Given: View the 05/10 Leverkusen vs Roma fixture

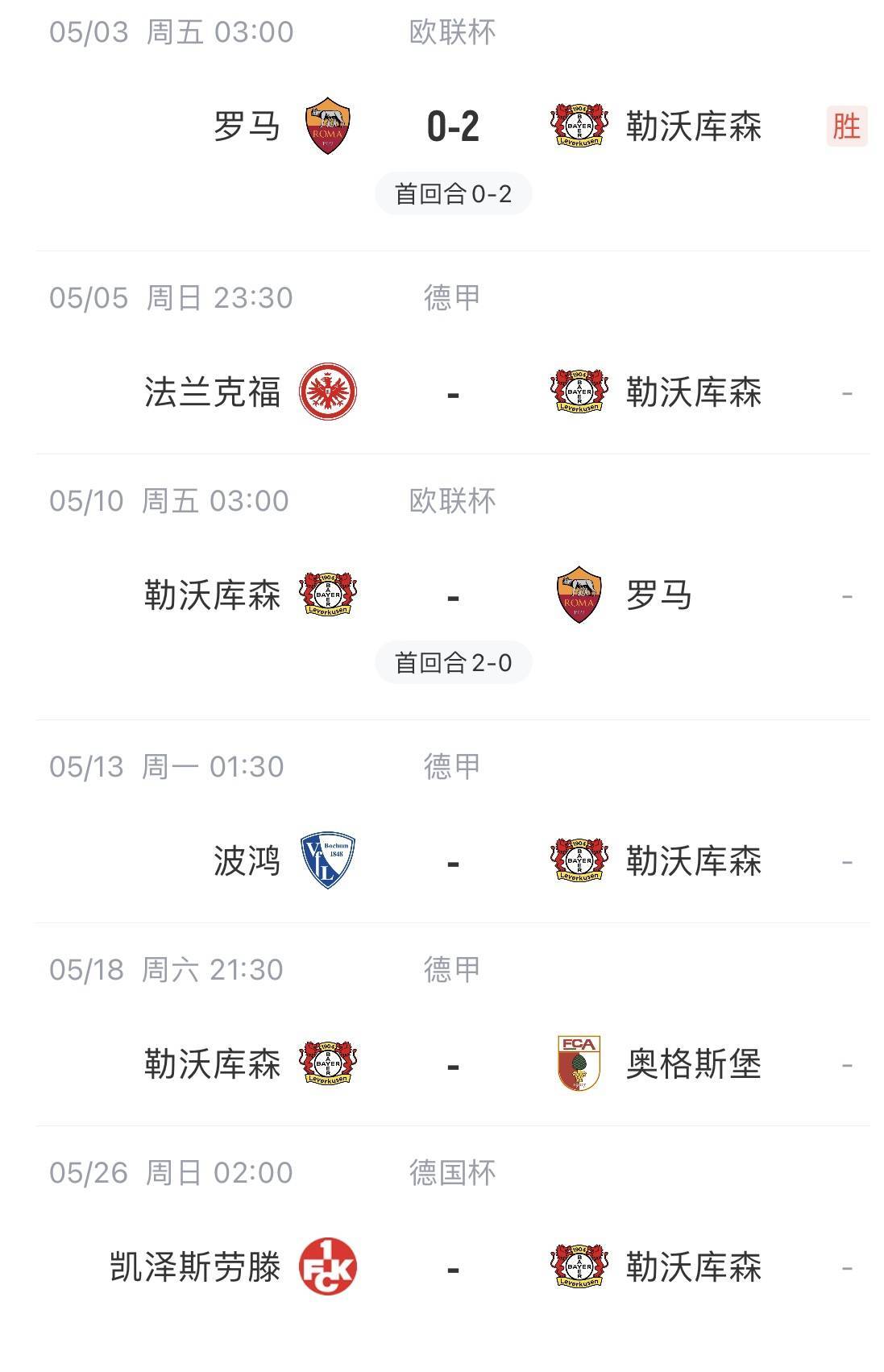Looking at the screenshot, I should 452,596.
